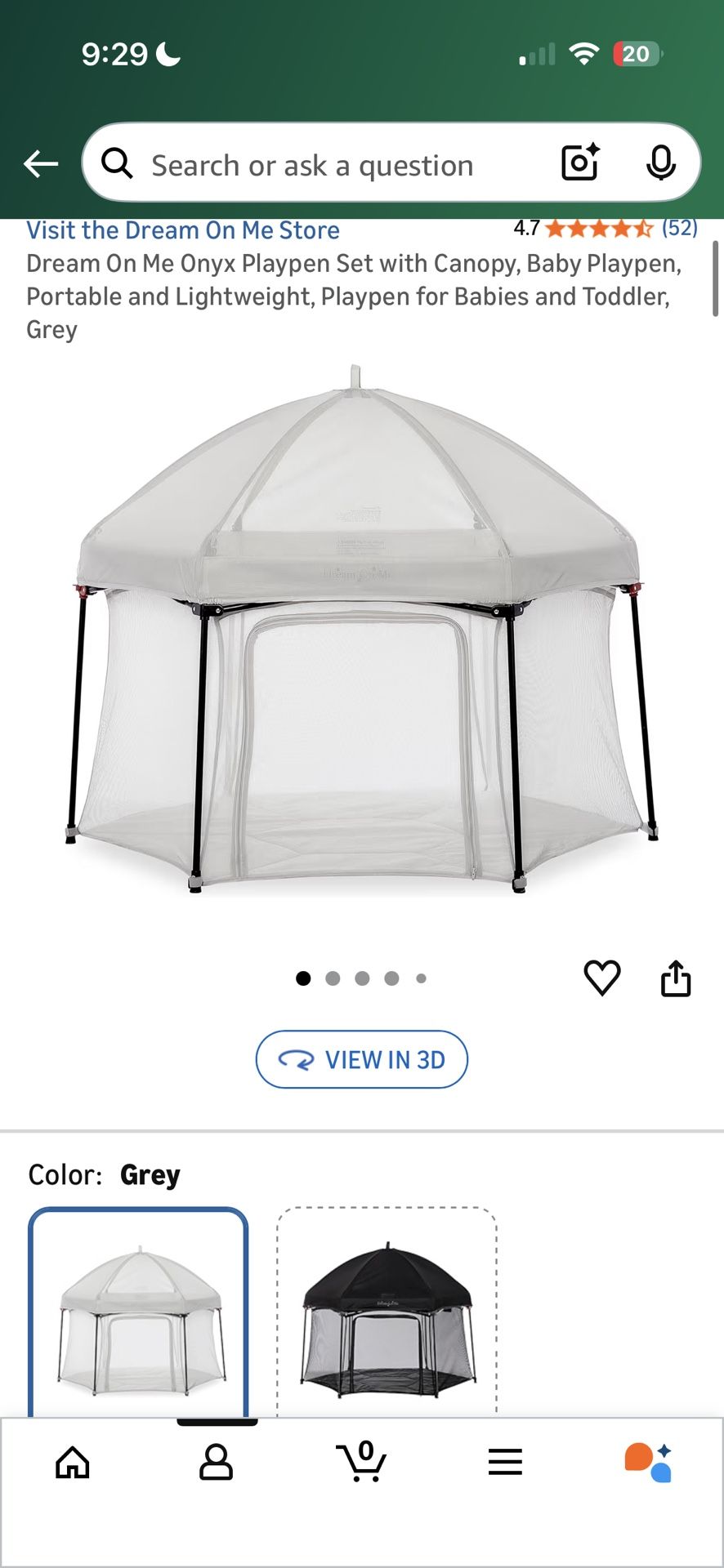The width and height of the screenshot is (724, 1568).
Task: Select the fourth carousel indicator dot
Action: pos(392,978)
